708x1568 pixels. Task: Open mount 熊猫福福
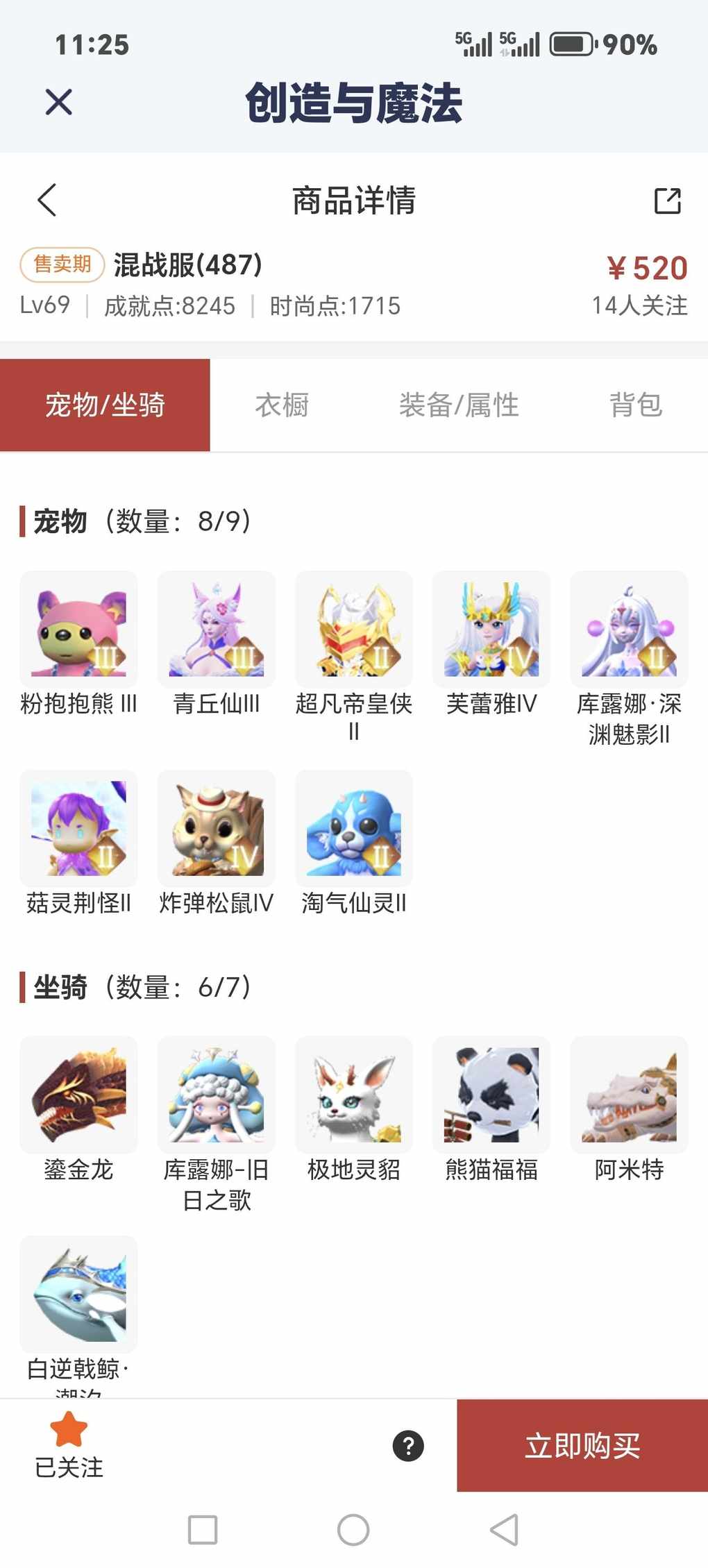tap(491, 1094)
